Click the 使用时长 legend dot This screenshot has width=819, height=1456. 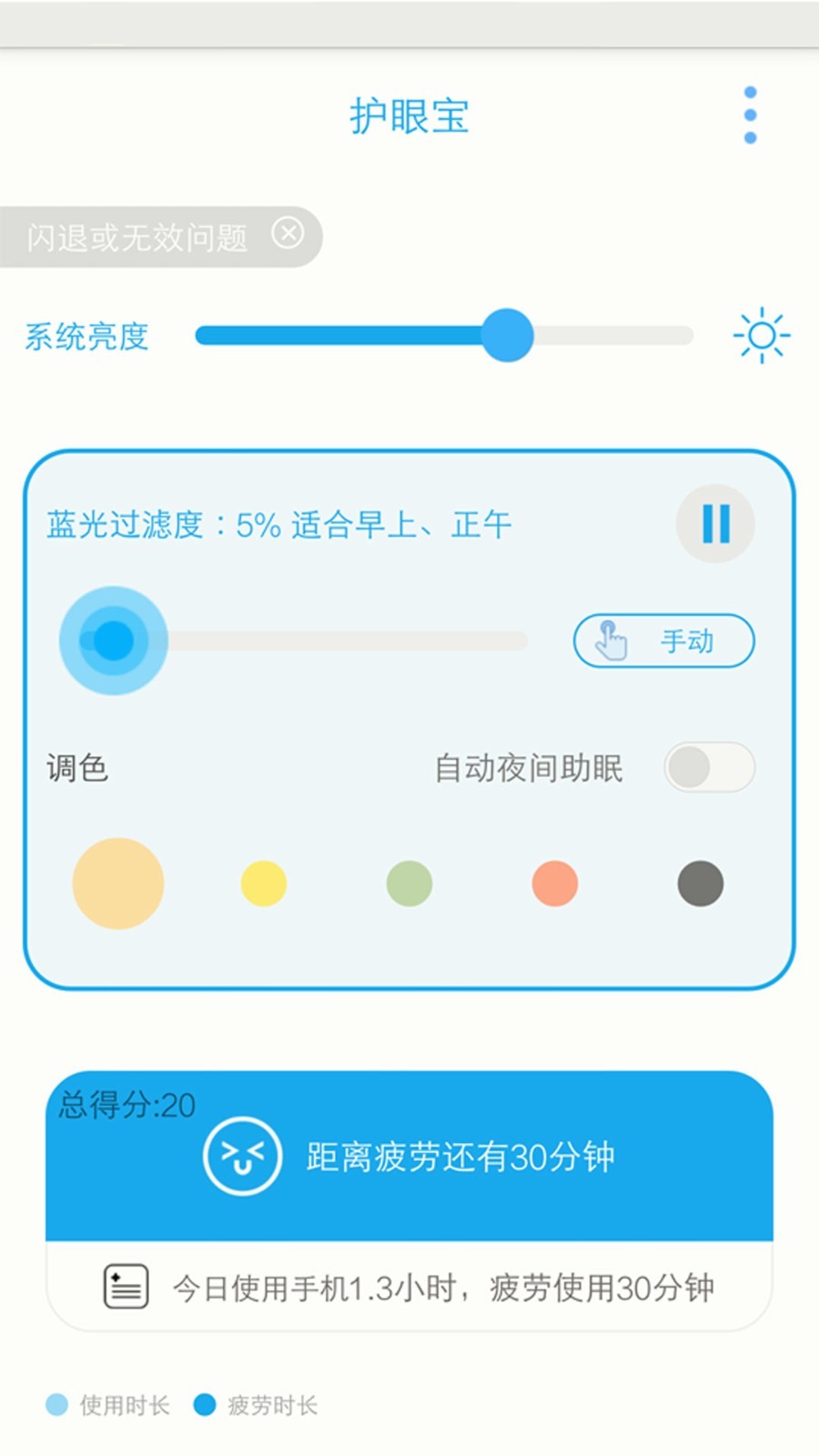[56, 1405]
